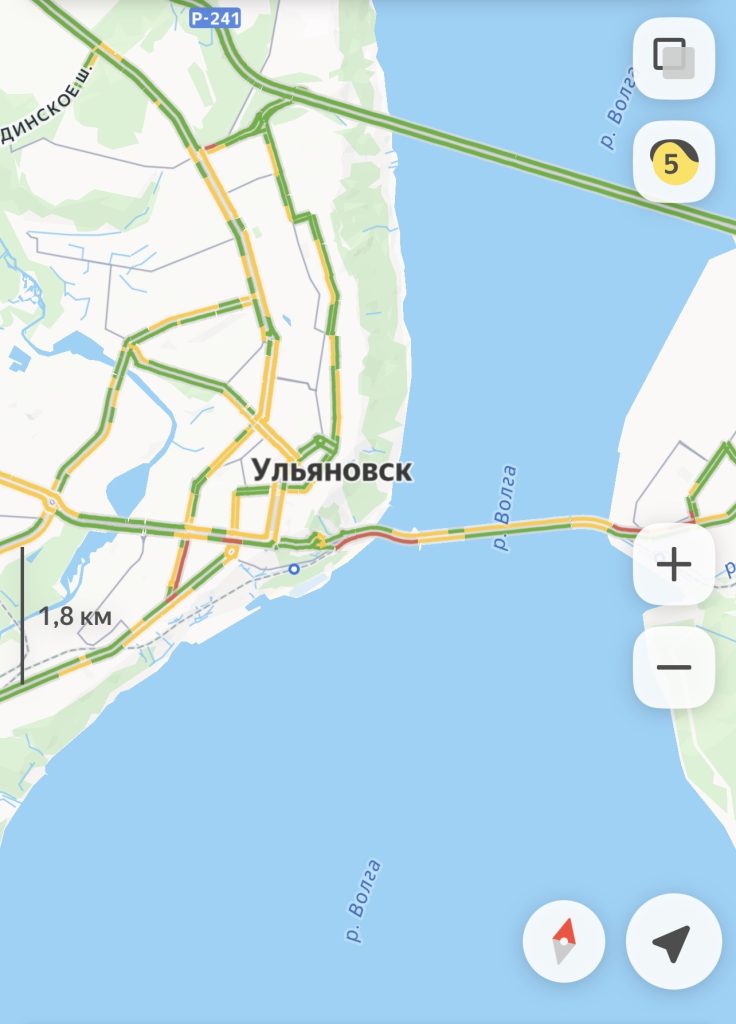This screenshot has height=1024, width=736.
Task: Tap the traffic level 5 indicator
Action: tap(673, 162)
